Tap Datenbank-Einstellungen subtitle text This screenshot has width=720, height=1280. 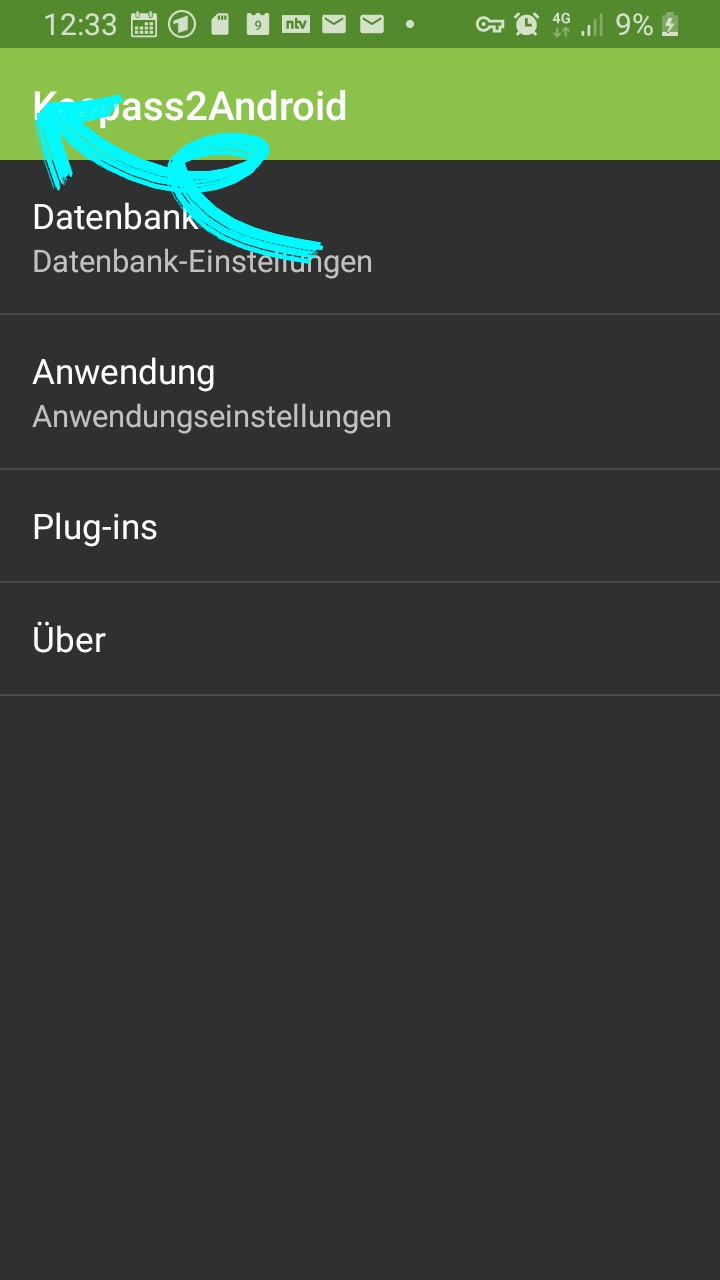[x=202, y=261]
